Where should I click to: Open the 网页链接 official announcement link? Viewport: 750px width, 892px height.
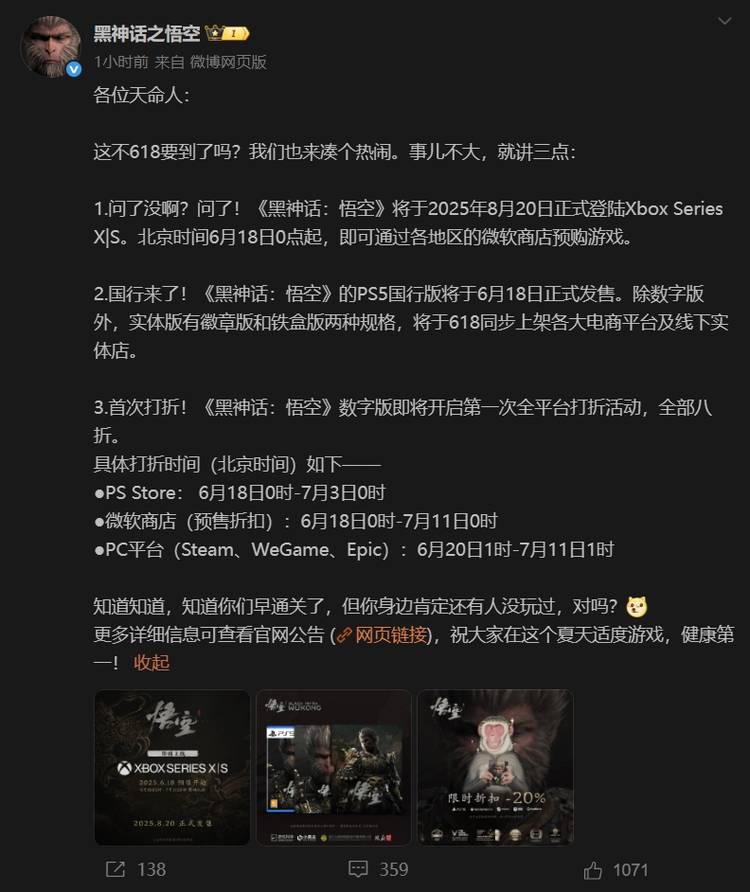tap(390, 635)
